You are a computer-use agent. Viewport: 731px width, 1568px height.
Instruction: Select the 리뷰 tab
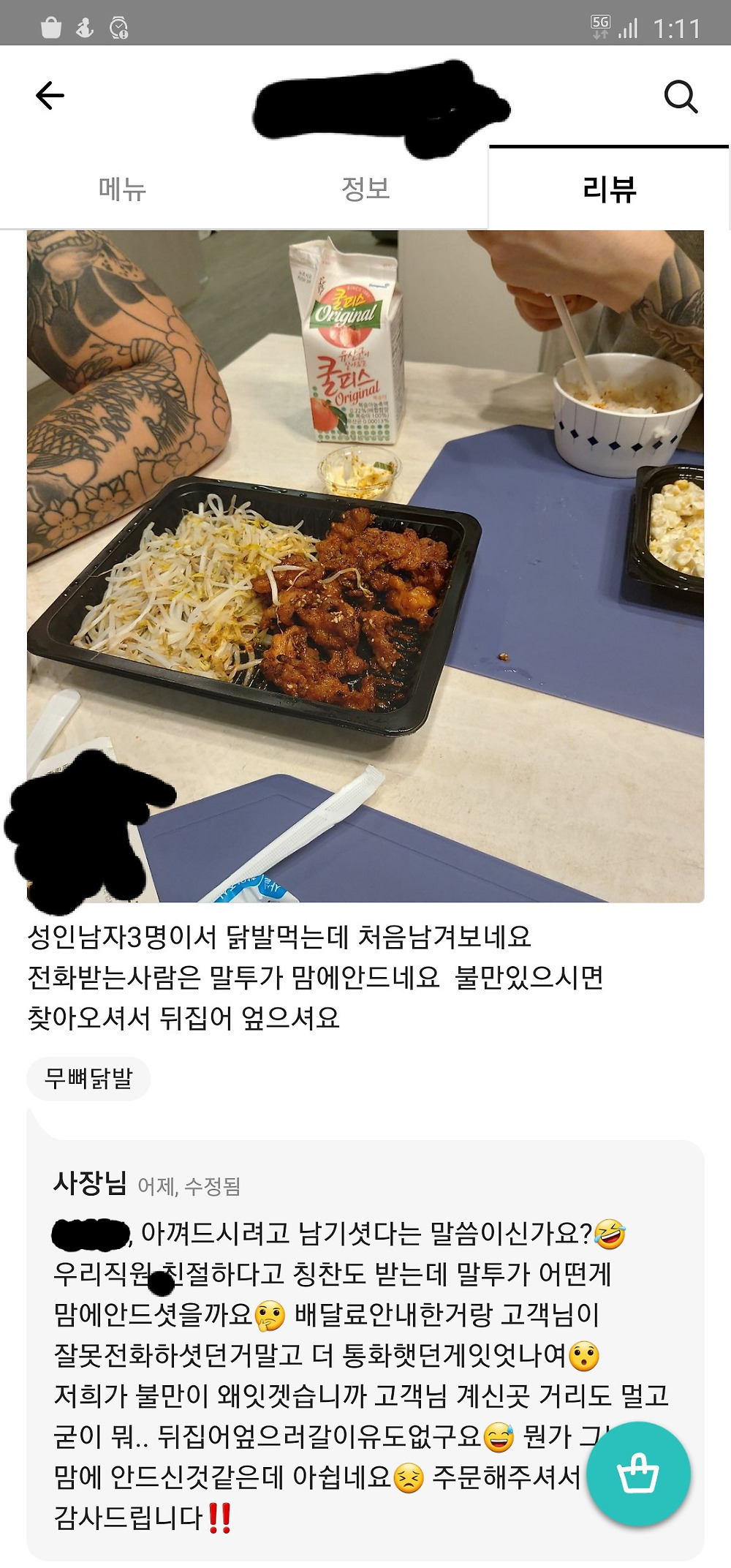[x=609, y=189]
